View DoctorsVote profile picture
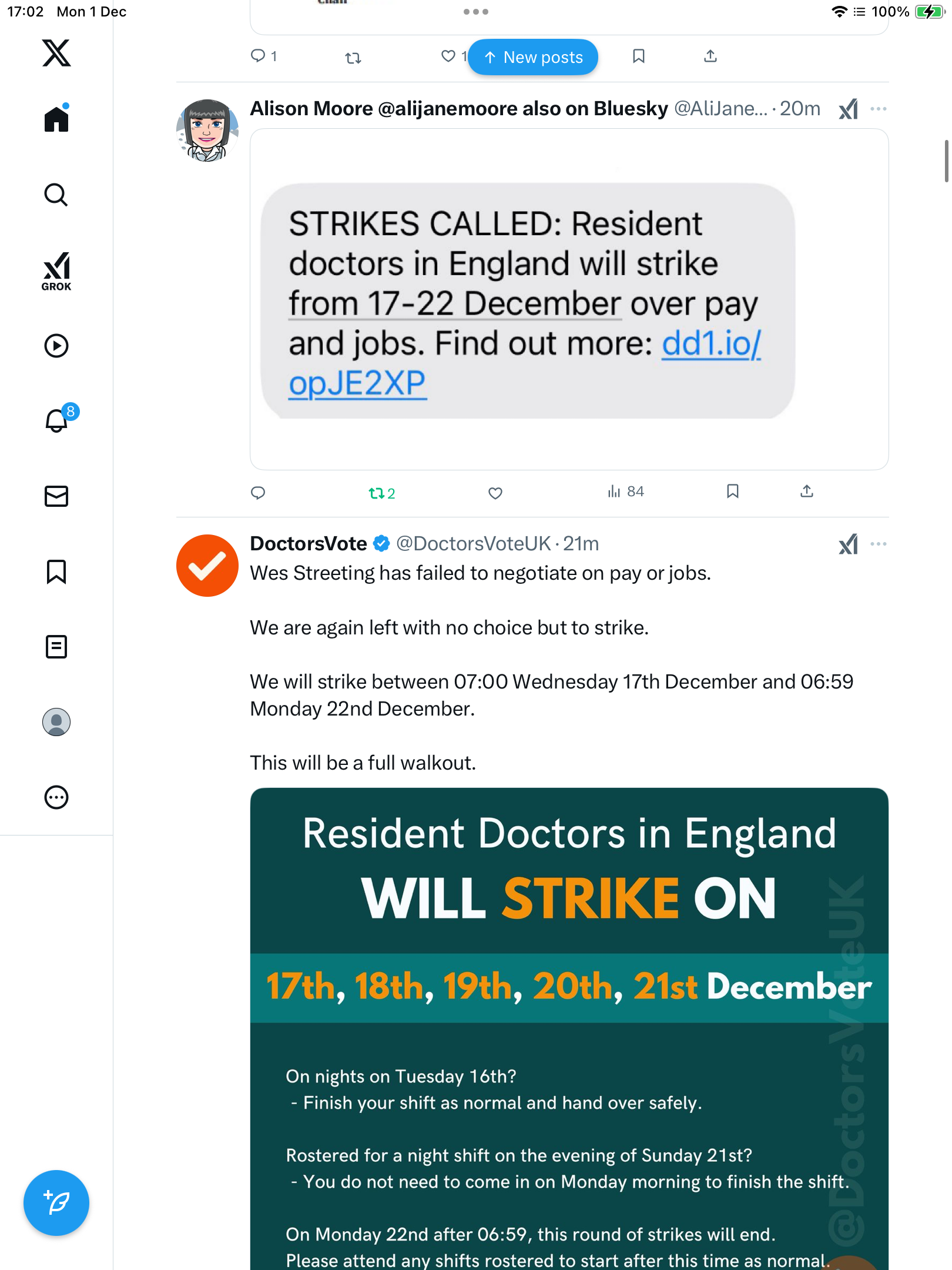952x1270 pixels. 207,566
